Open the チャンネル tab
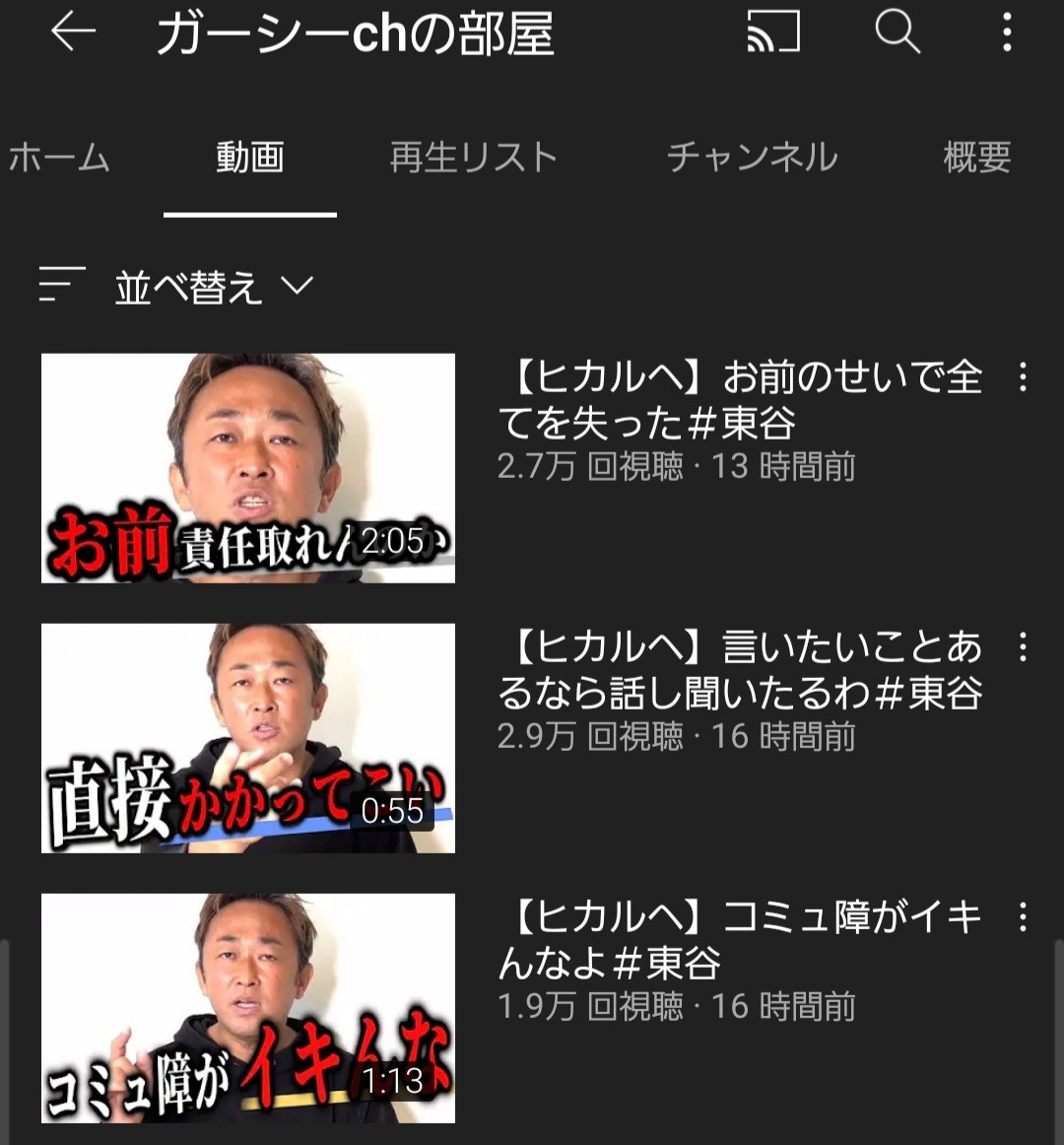 (752, 158)
